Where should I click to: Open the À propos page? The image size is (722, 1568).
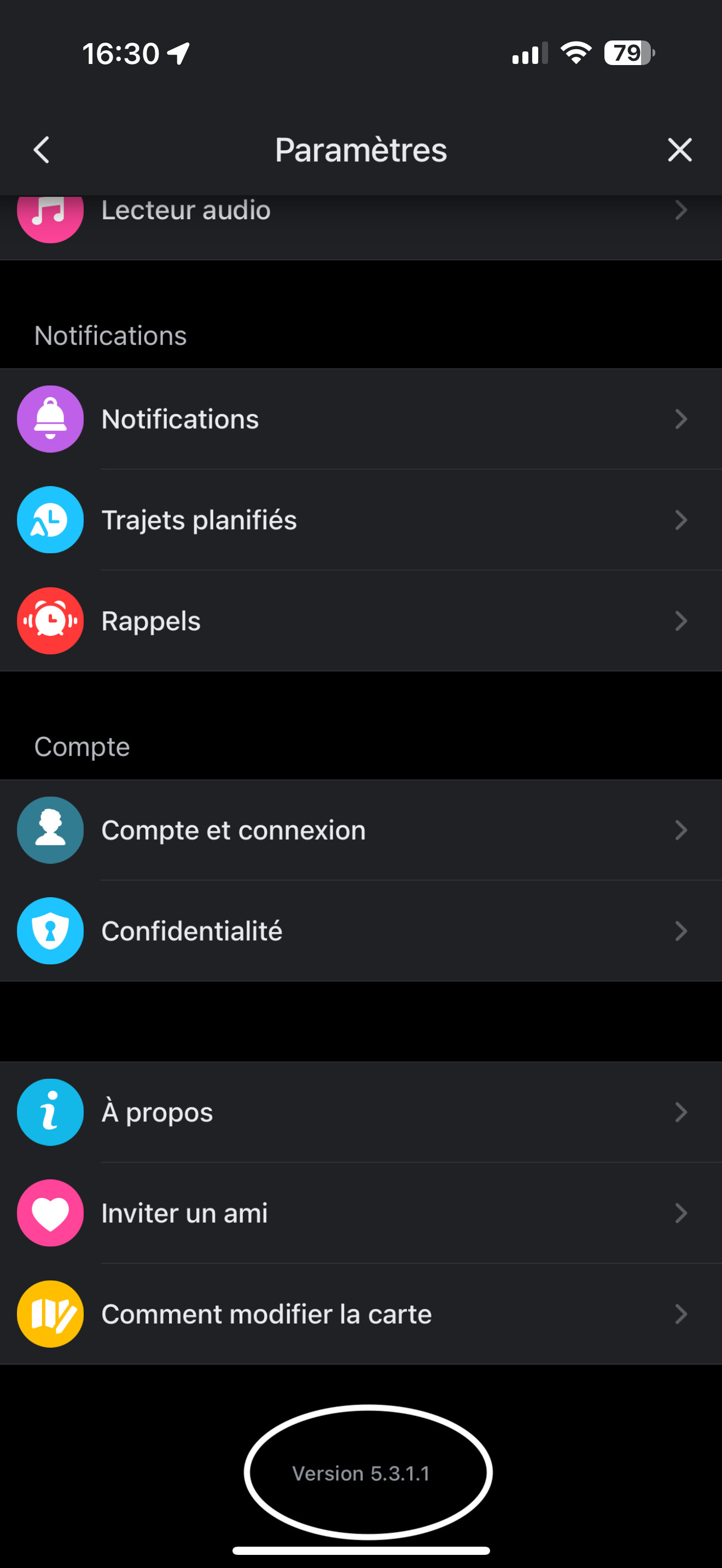[360, 1112]
